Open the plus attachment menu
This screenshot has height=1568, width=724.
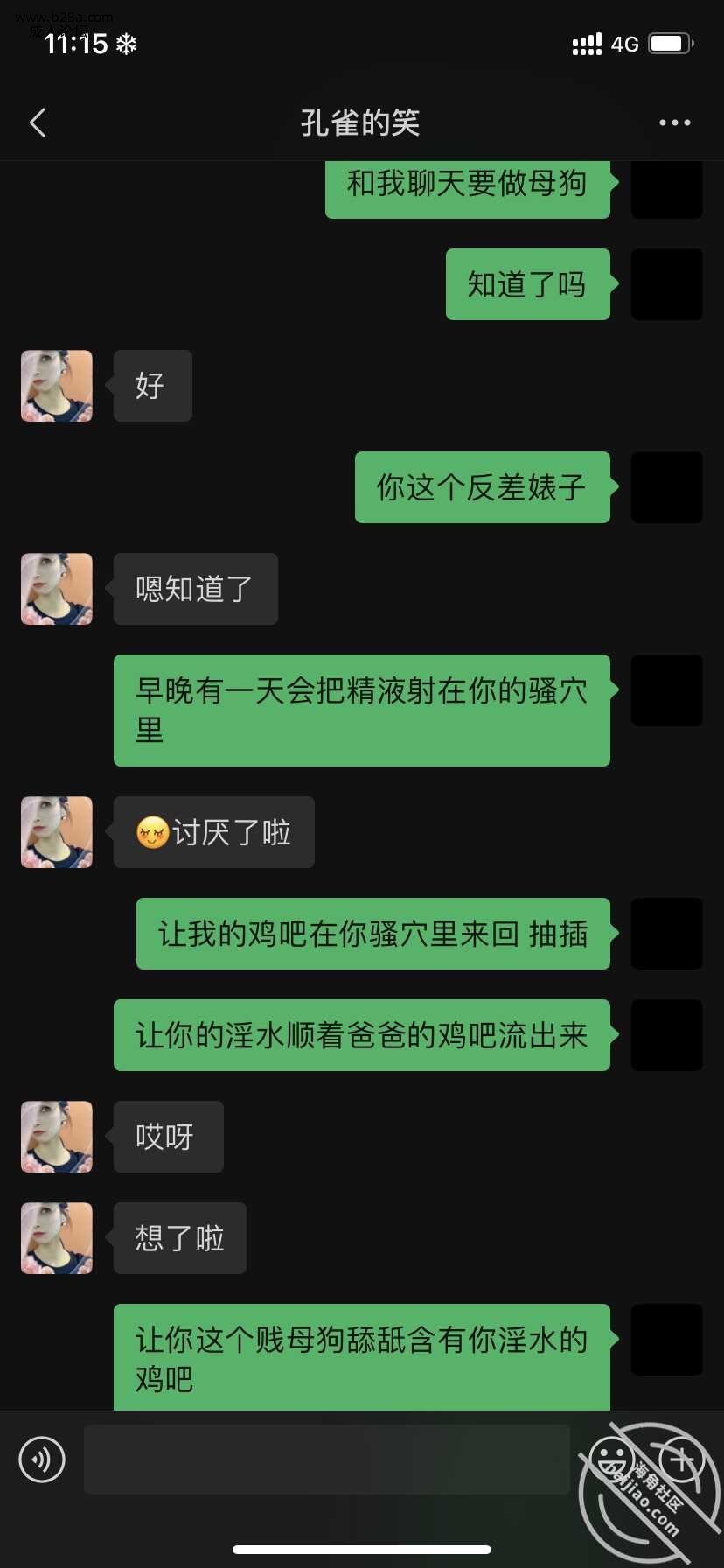tap(681, 1459)
